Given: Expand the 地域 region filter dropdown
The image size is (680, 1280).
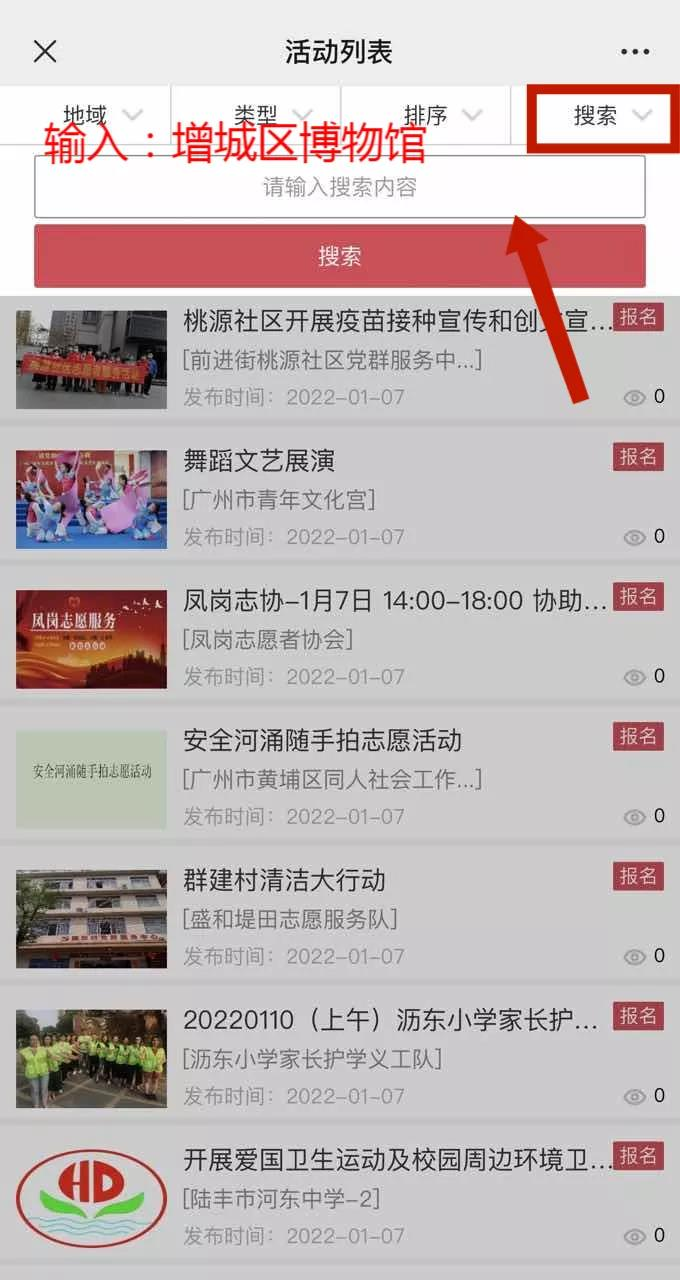Looking at the screenshot, I should 101,115.
